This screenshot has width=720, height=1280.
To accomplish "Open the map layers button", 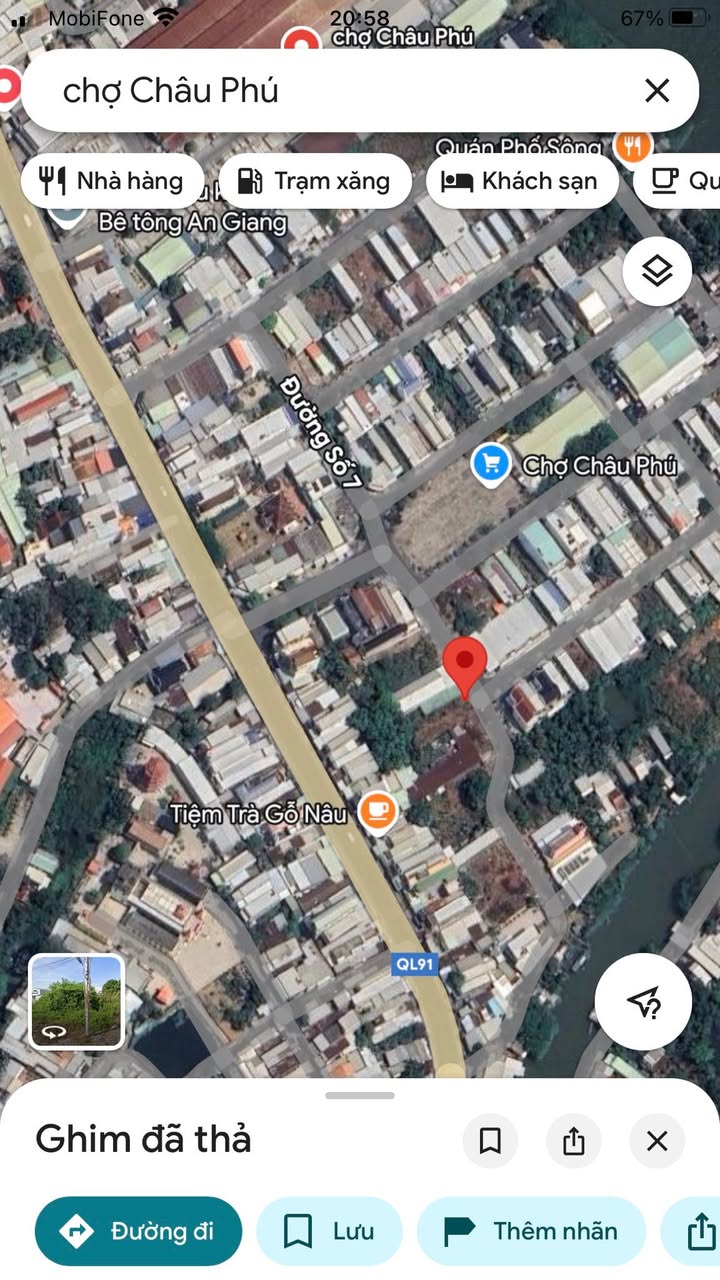I will 657,271.
